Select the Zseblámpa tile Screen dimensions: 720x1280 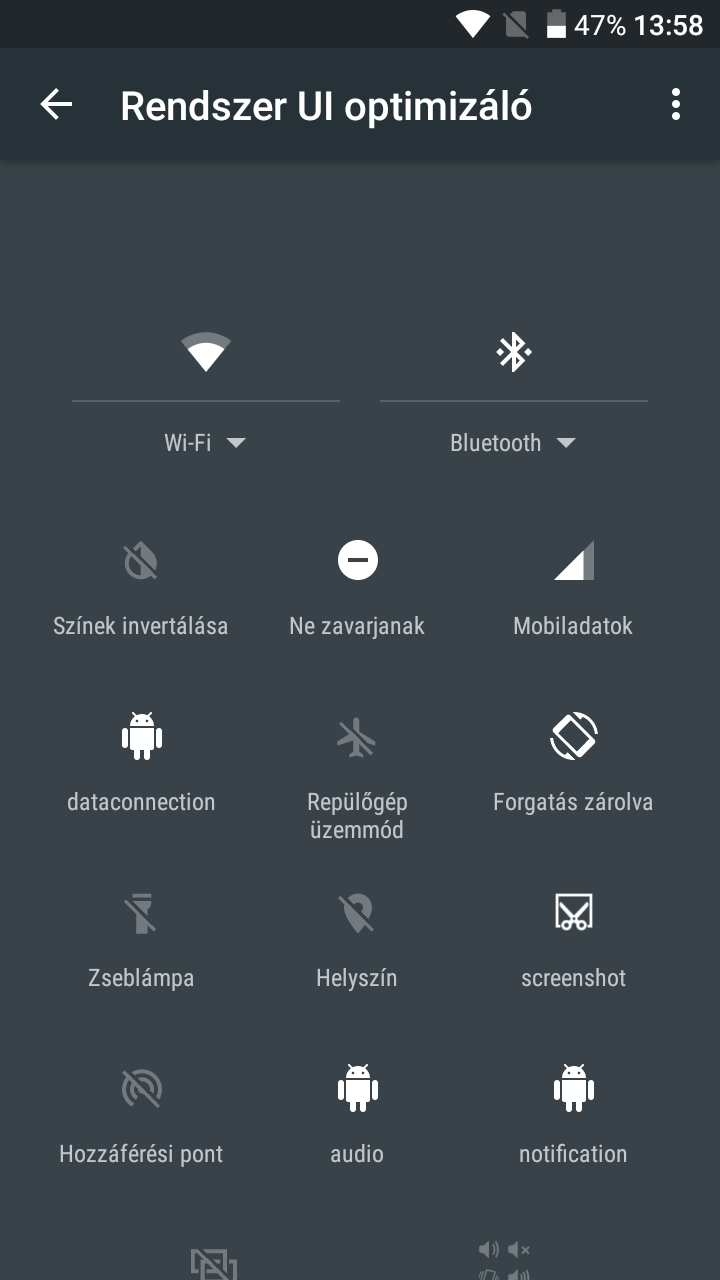pos(141,937)
